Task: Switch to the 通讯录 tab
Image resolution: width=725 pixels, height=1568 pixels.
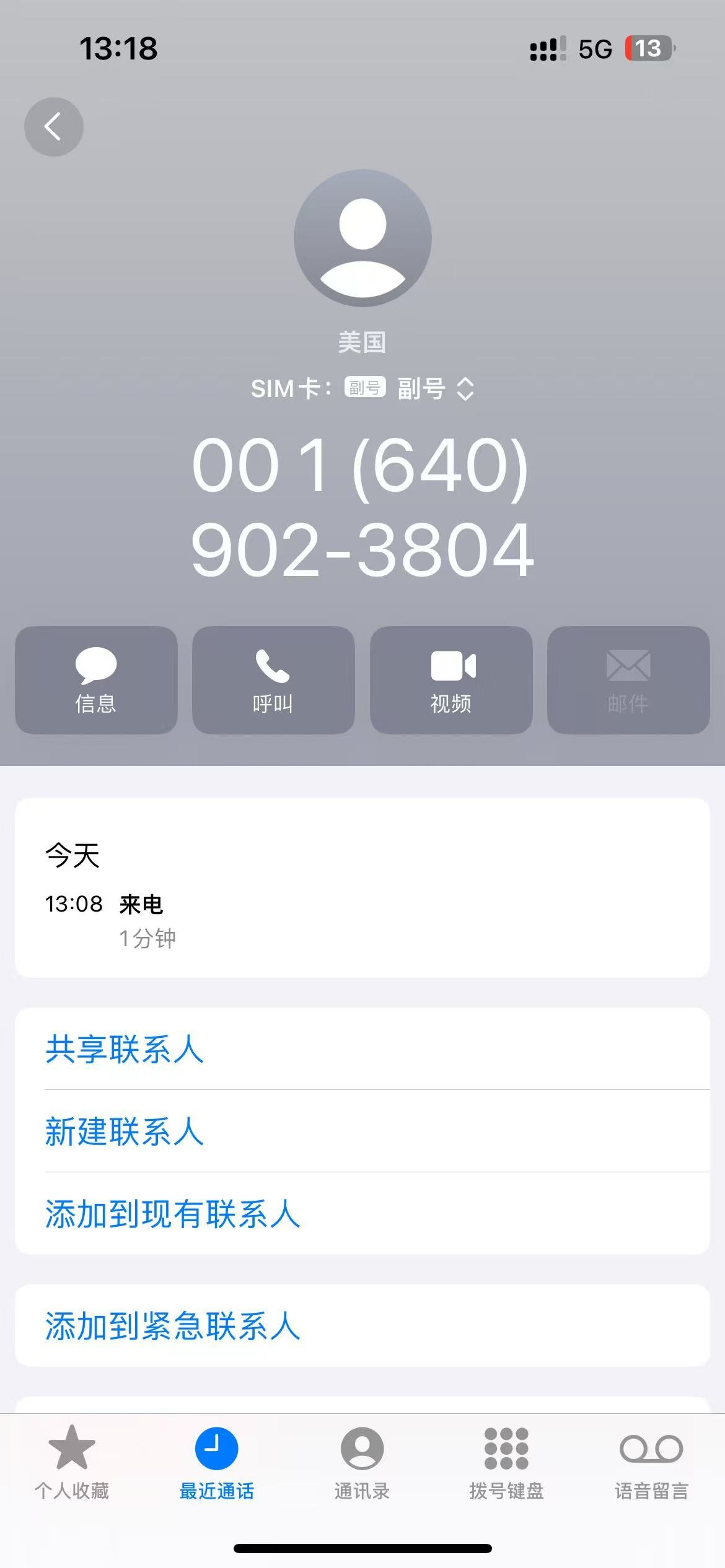Action: click(362, 1463)
